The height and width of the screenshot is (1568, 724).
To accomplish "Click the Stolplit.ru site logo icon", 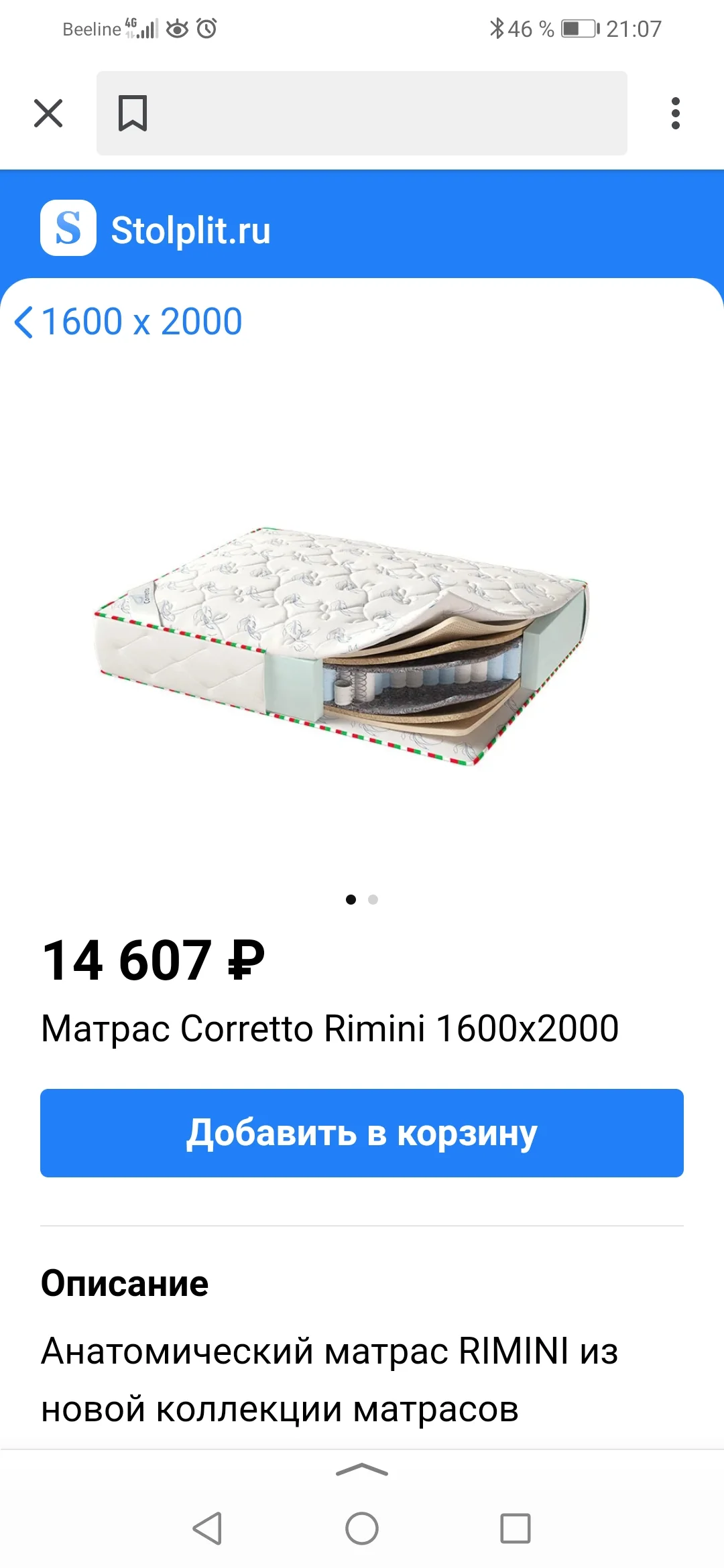I will pos(68,230).
